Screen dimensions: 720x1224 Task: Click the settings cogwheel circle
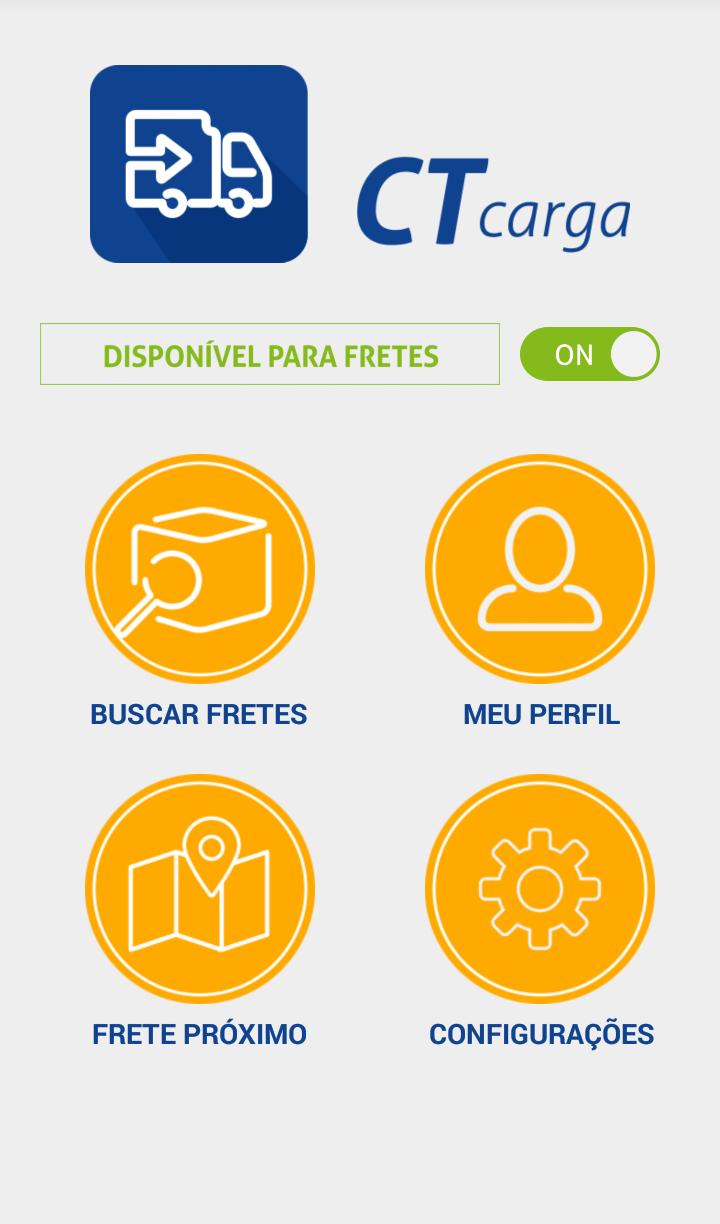(x=540, y=888)
